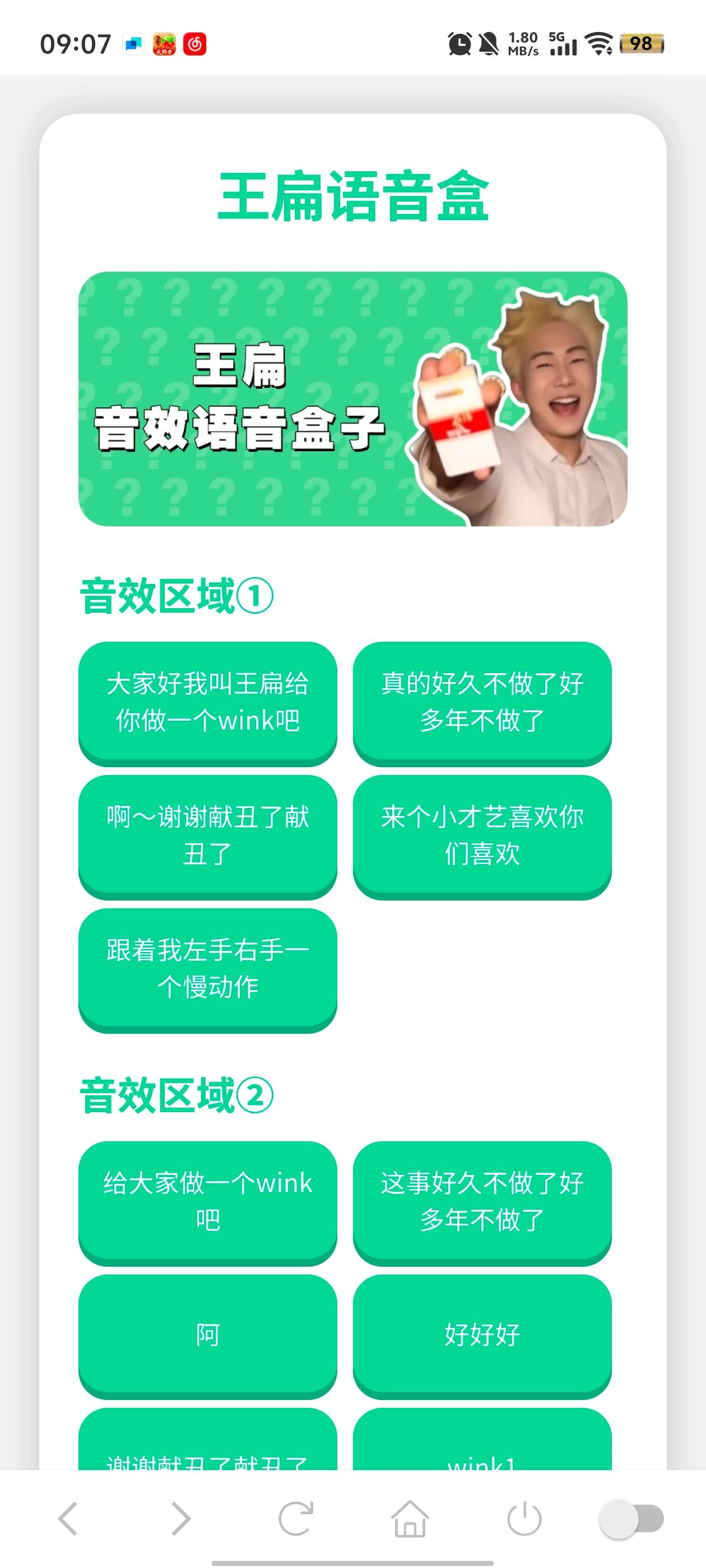Tap the battery indicator showing 98
Viewport: 706px width, 1568px height.
click(x=640, y=43)
